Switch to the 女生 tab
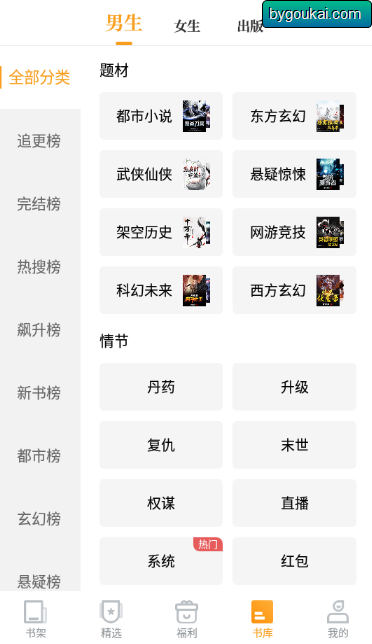This screenshot has height=644, width=372. pos(187,26)
